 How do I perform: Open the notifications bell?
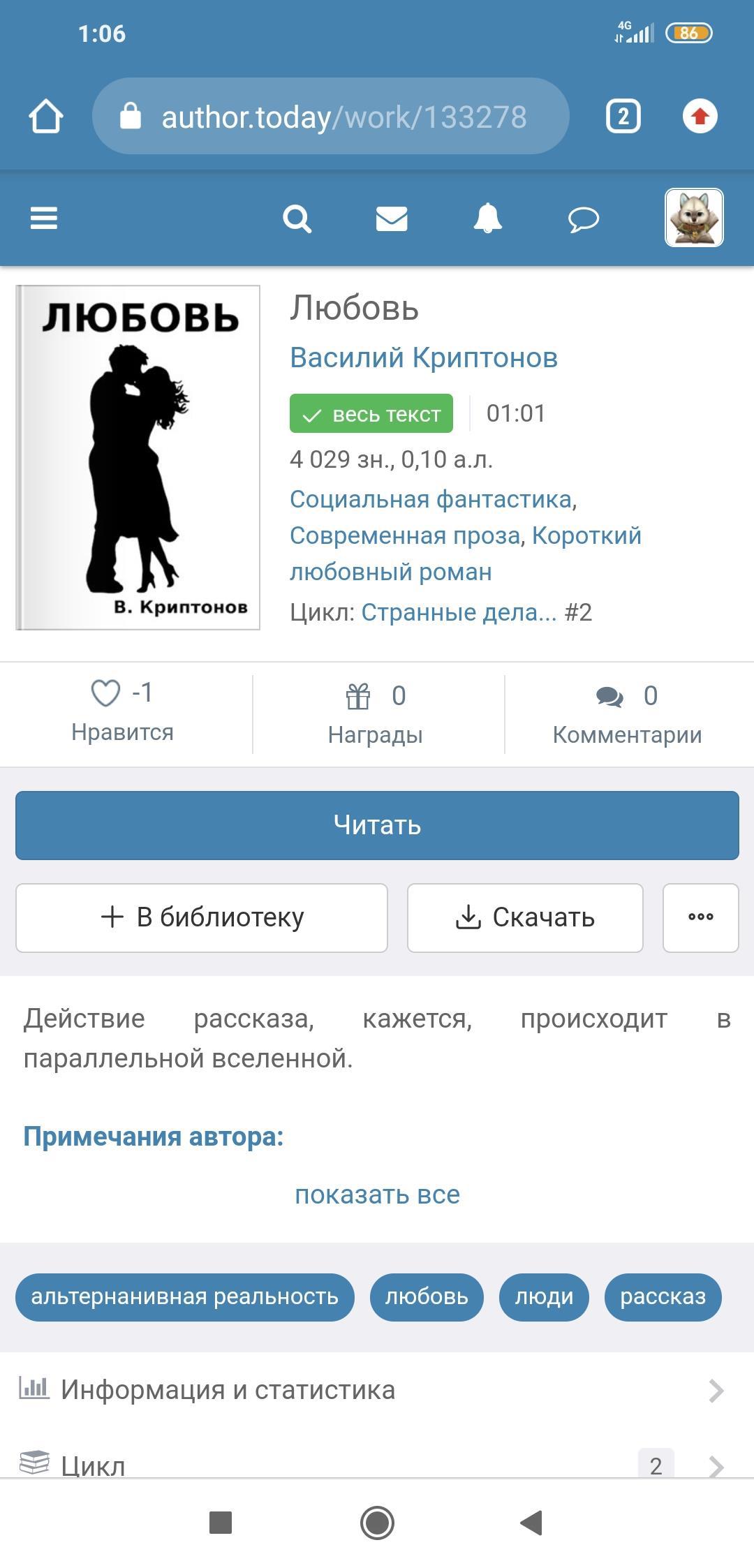pyautogui.click(x=487, y=219)
